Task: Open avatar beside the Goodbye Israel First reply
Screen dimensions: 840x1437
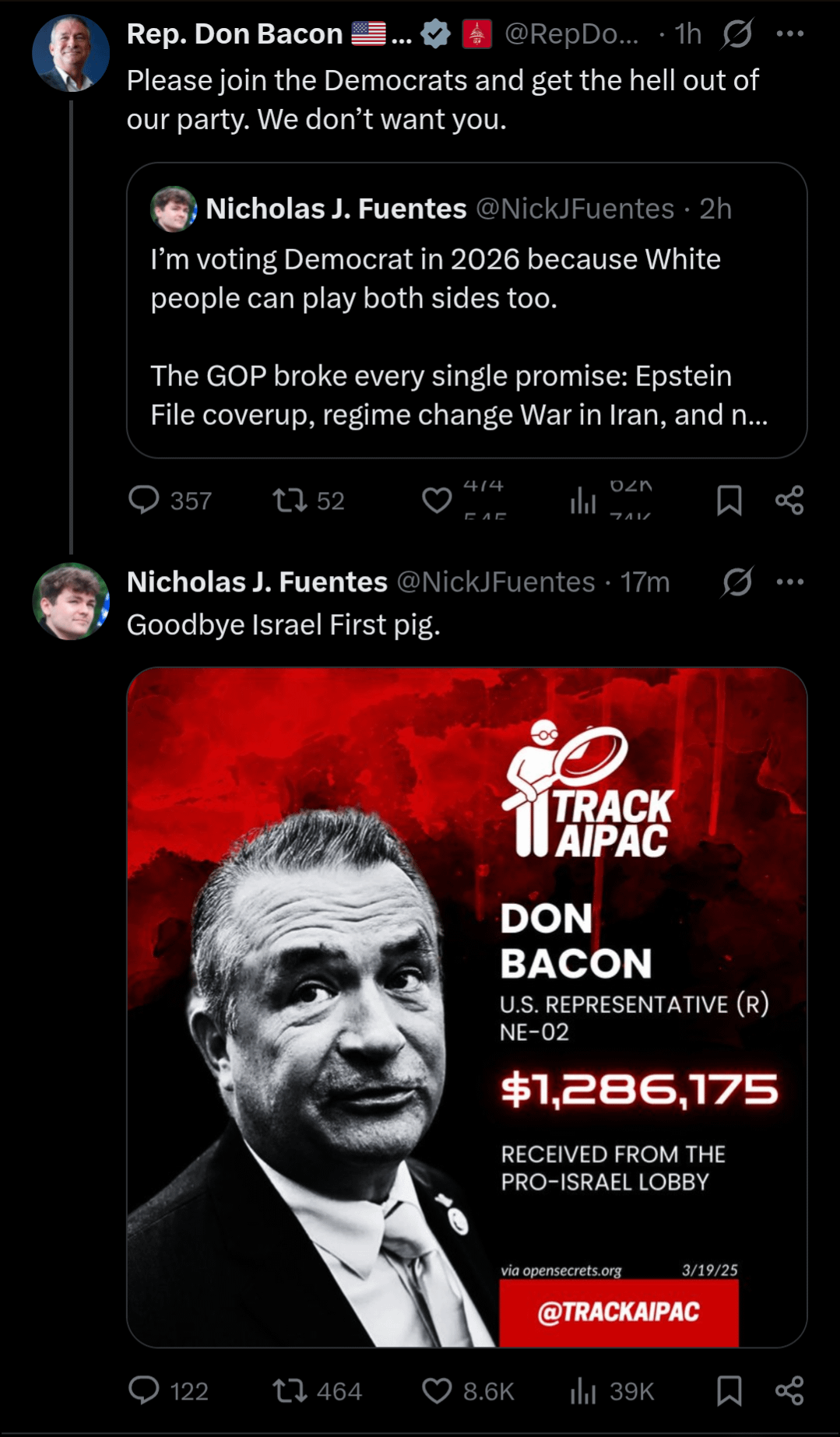Action: point(71,601)
